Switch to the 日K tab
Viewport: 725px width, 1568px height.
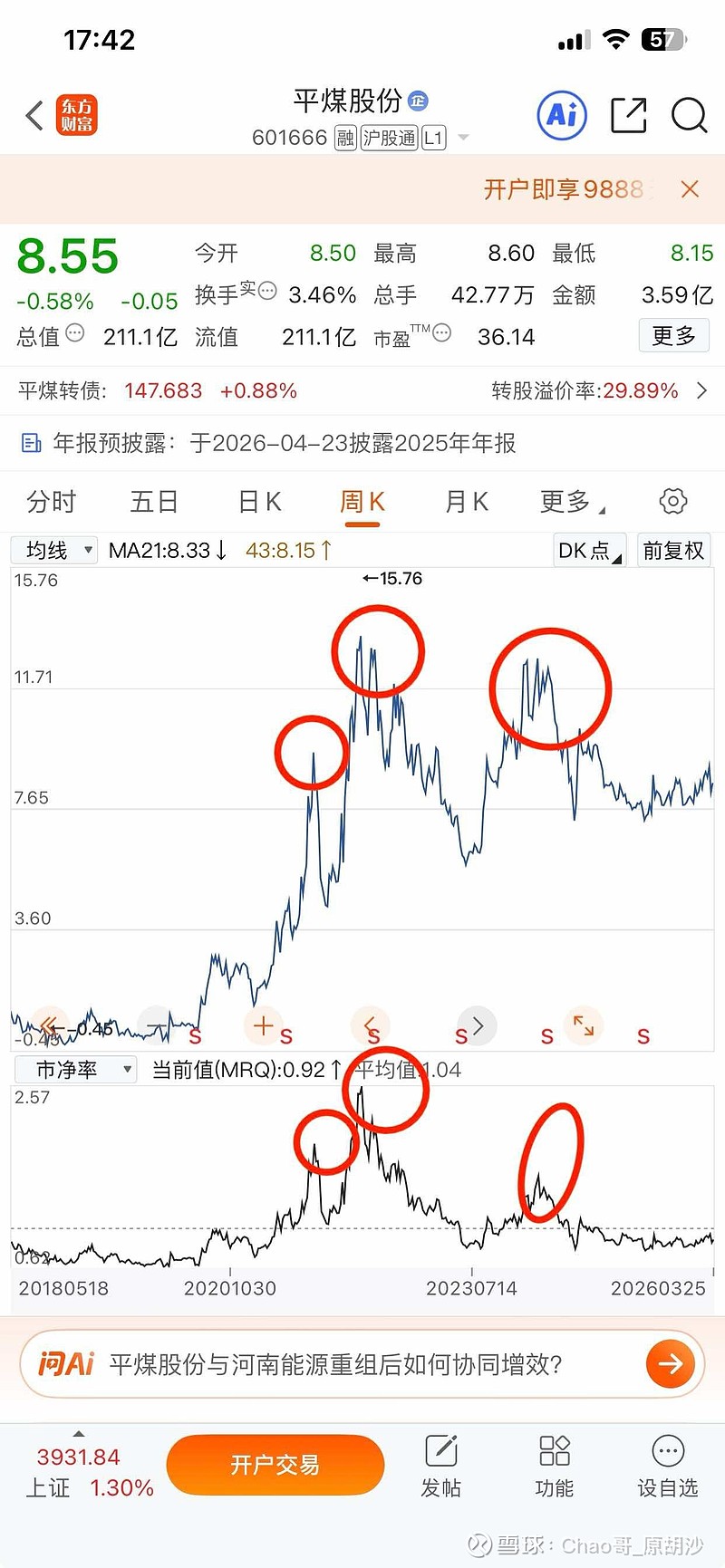point(259,501)
